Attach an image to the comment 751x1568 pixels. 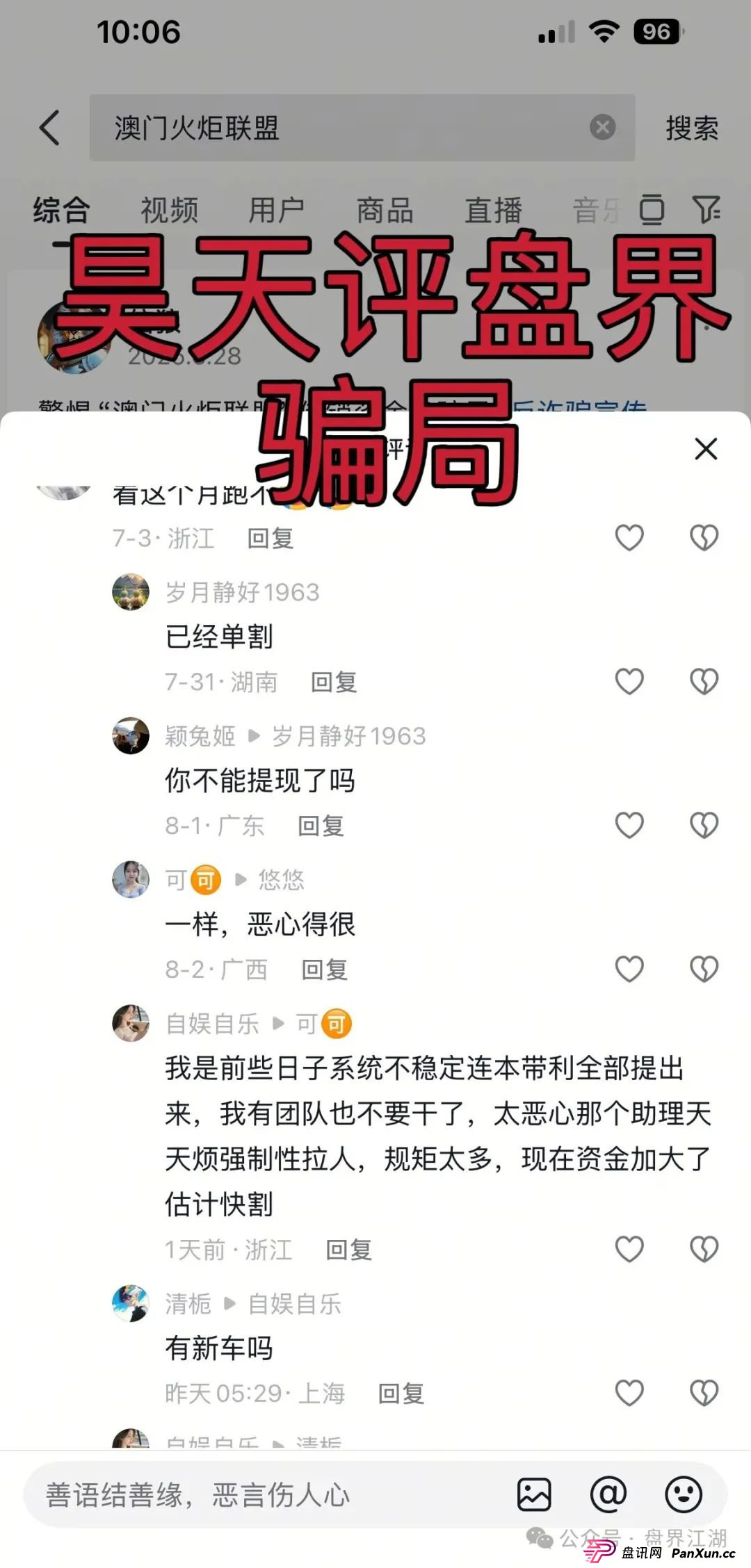[x=534, y=1494]
